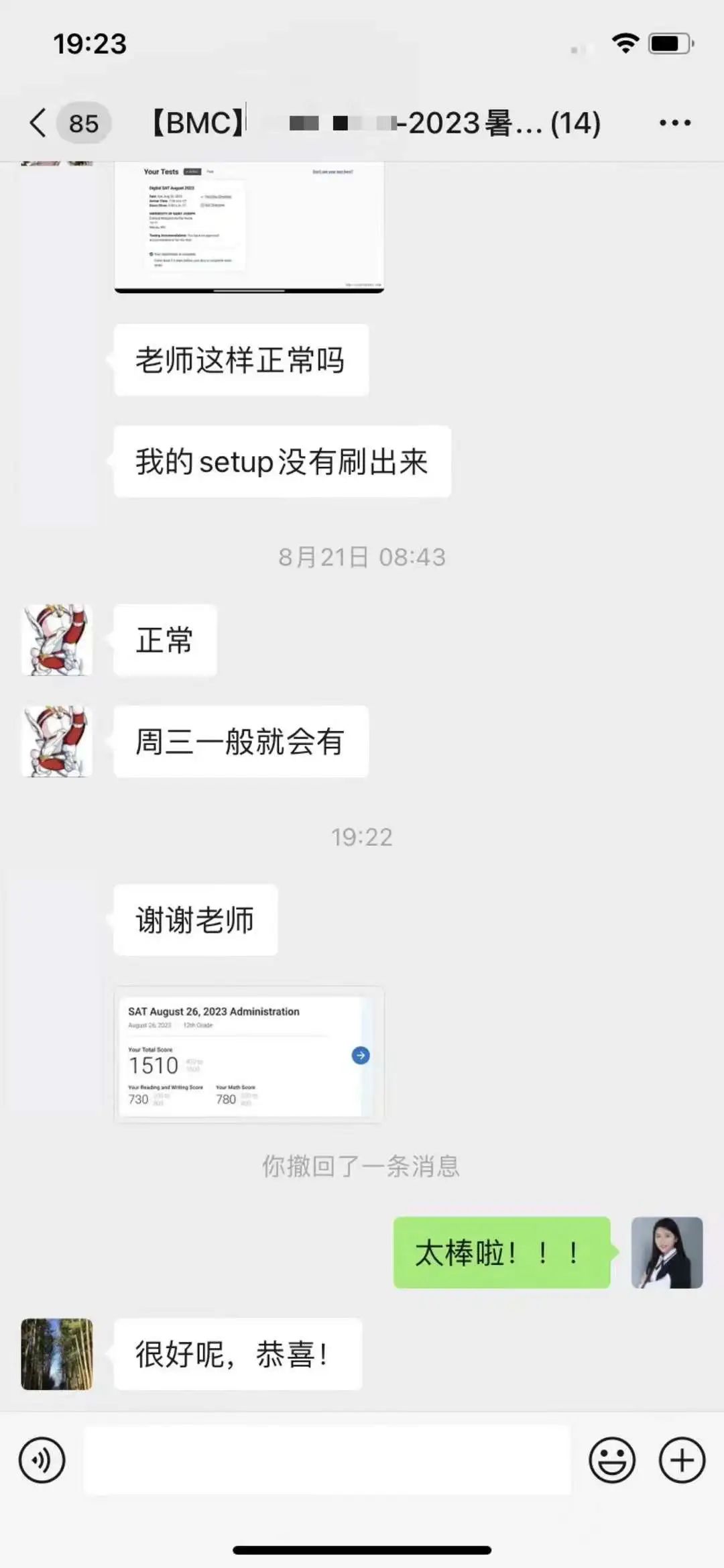Open my own avatar profile
The width and height of the screenshot is (724, 1568).
pos(666,1252)
